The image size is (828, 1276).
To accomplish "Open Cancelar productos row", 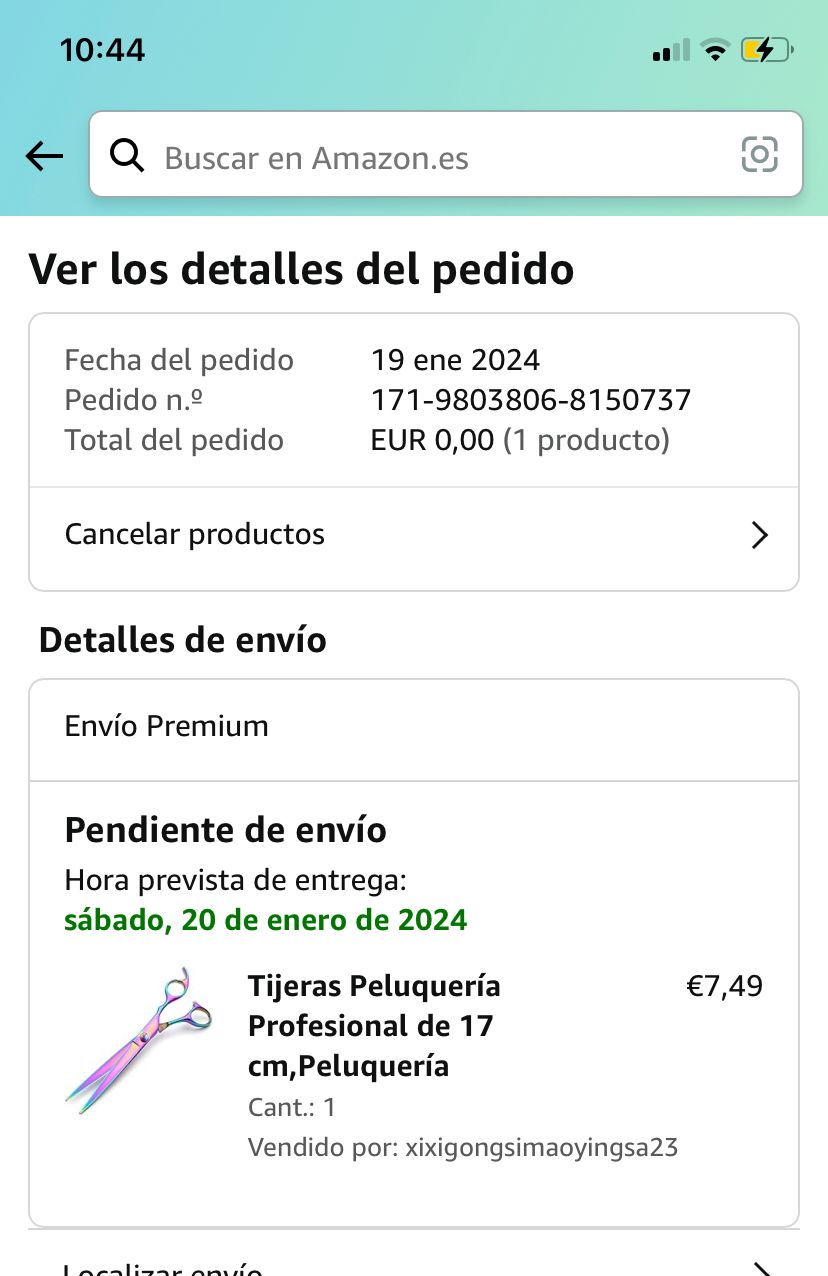I will tap(413, 535).
